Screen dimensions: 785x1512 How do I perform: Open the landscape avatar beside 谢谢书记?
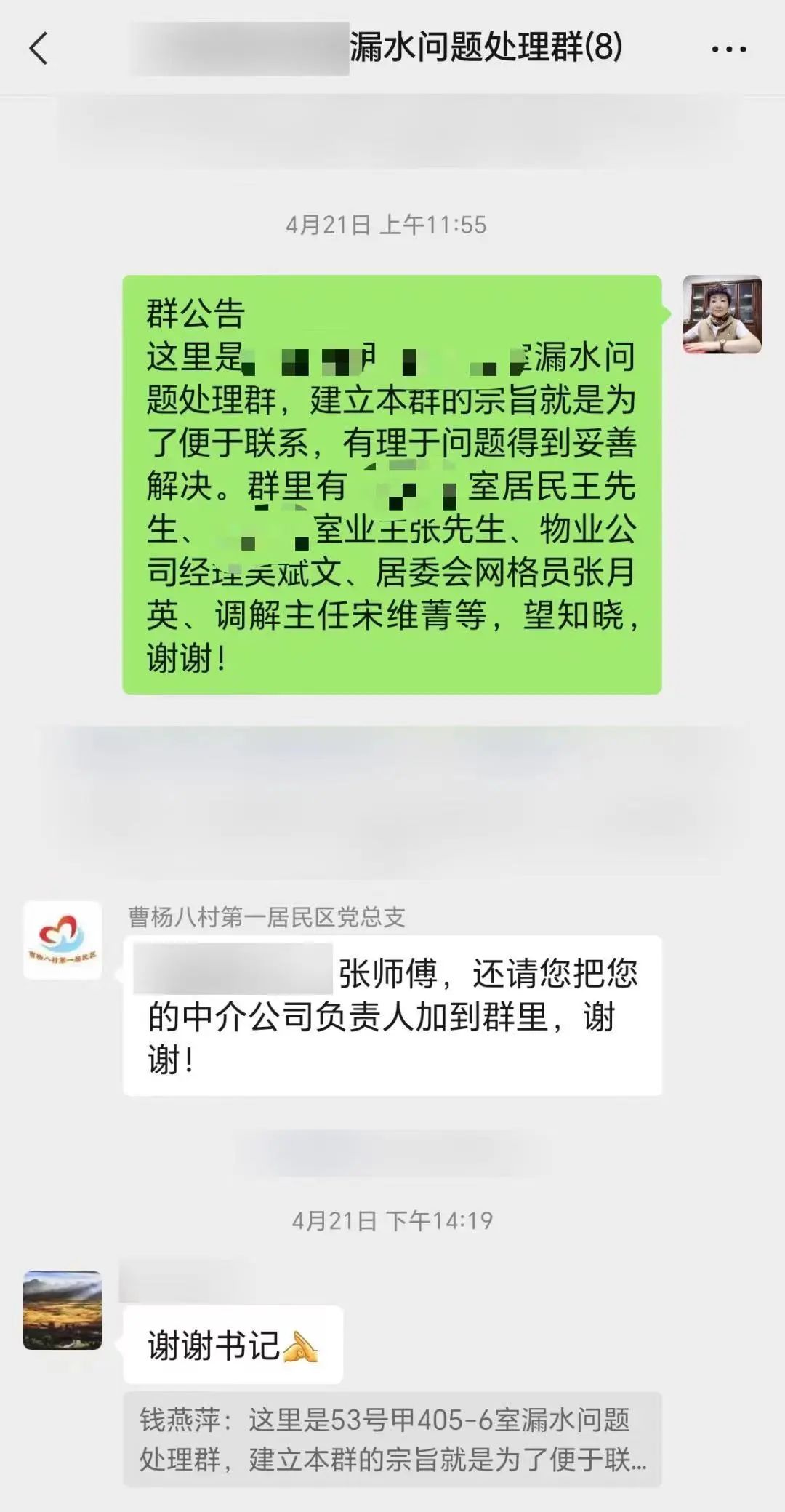[63, 1310]
